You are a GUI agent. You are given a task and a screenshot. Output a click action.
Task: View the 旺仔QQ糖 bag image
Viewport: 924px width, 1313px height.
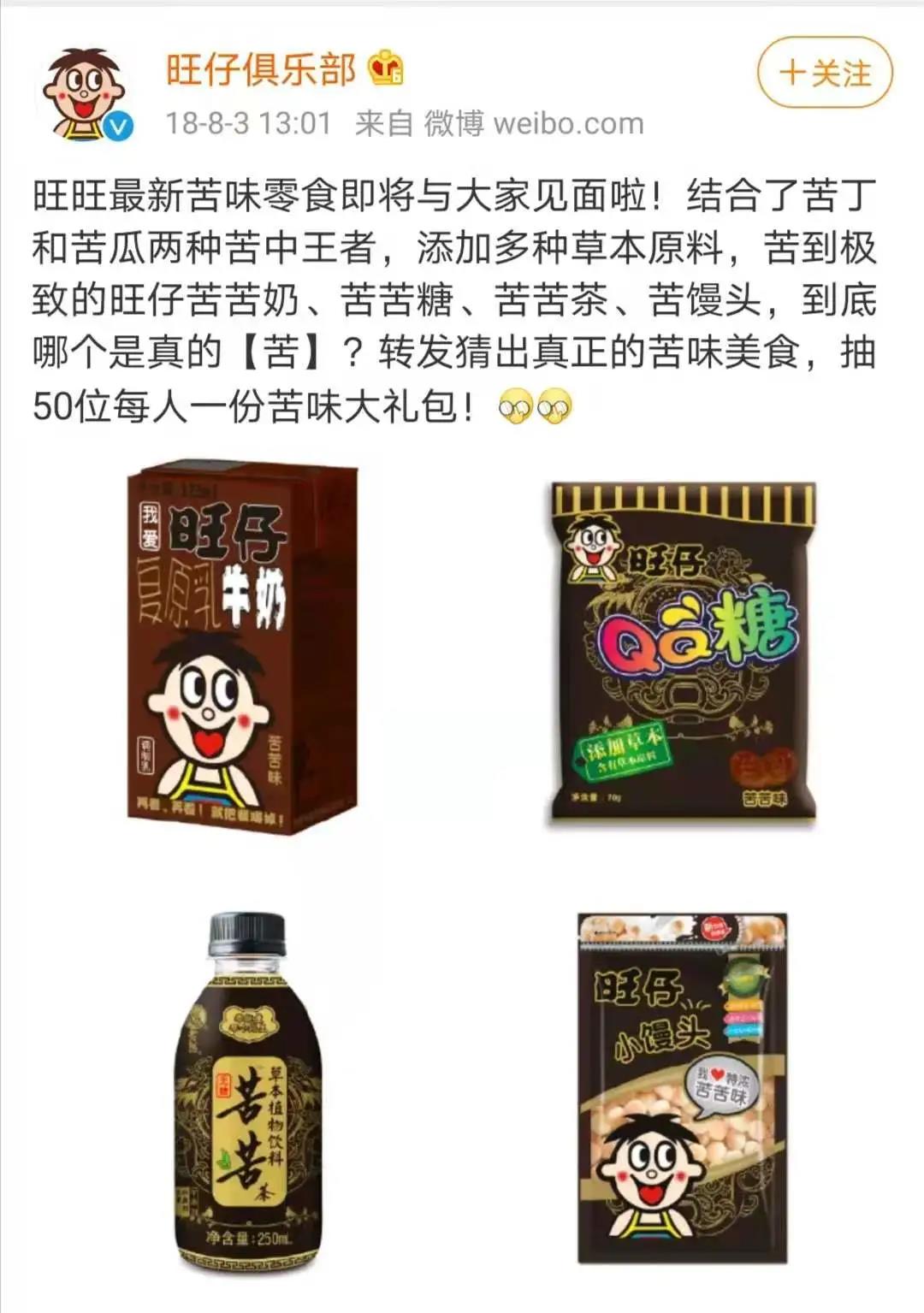click(x=682, y=654)
